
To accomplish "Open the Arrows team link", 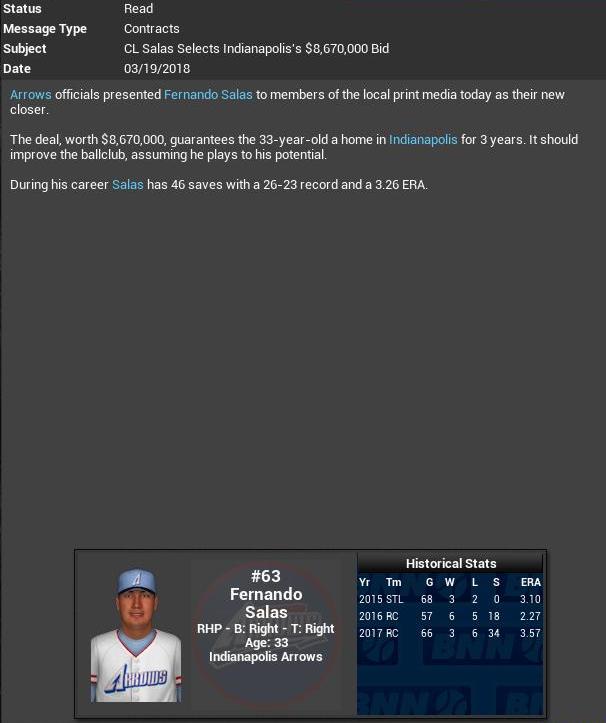I will (x=30, y=95).
